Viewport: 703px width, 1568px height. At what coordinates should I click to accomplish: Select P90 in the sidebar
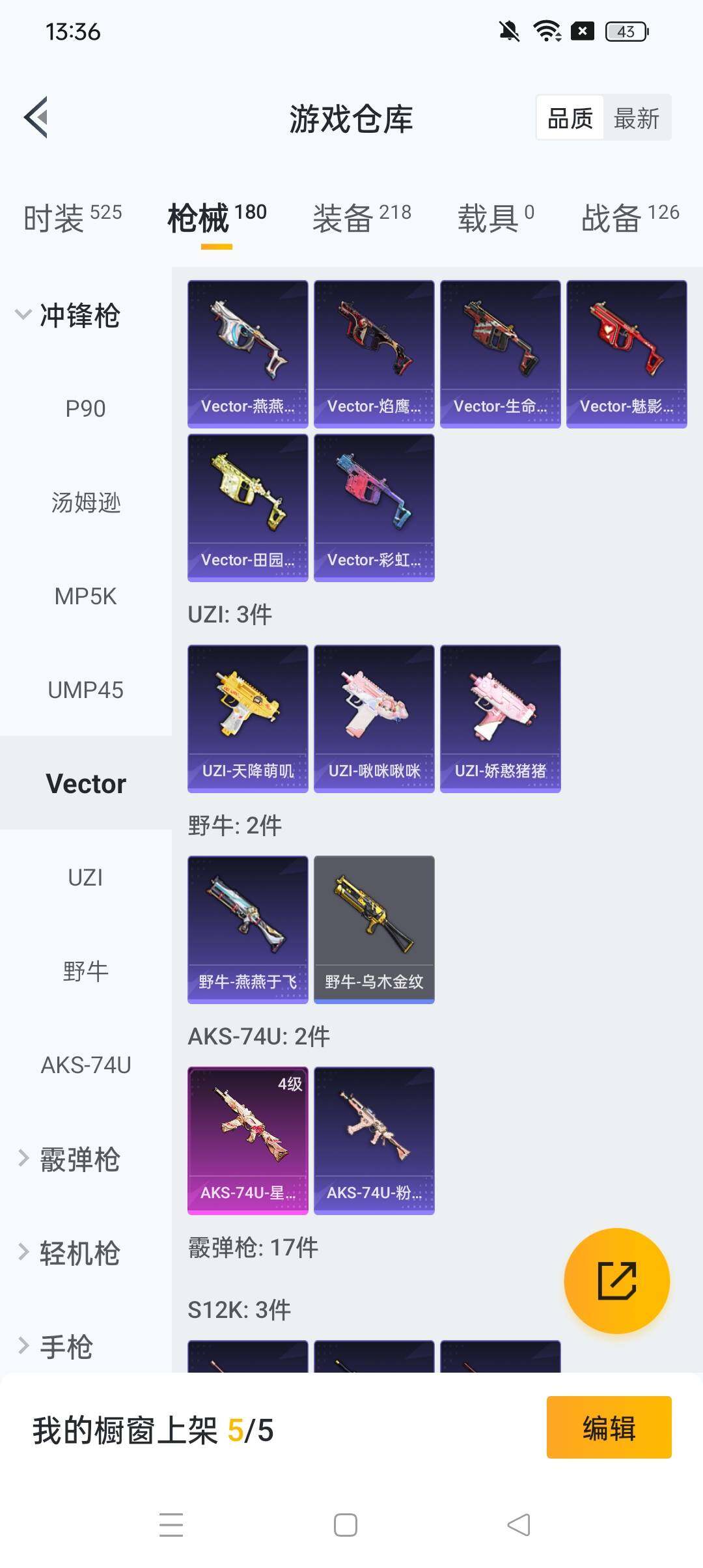coord(85,409)
